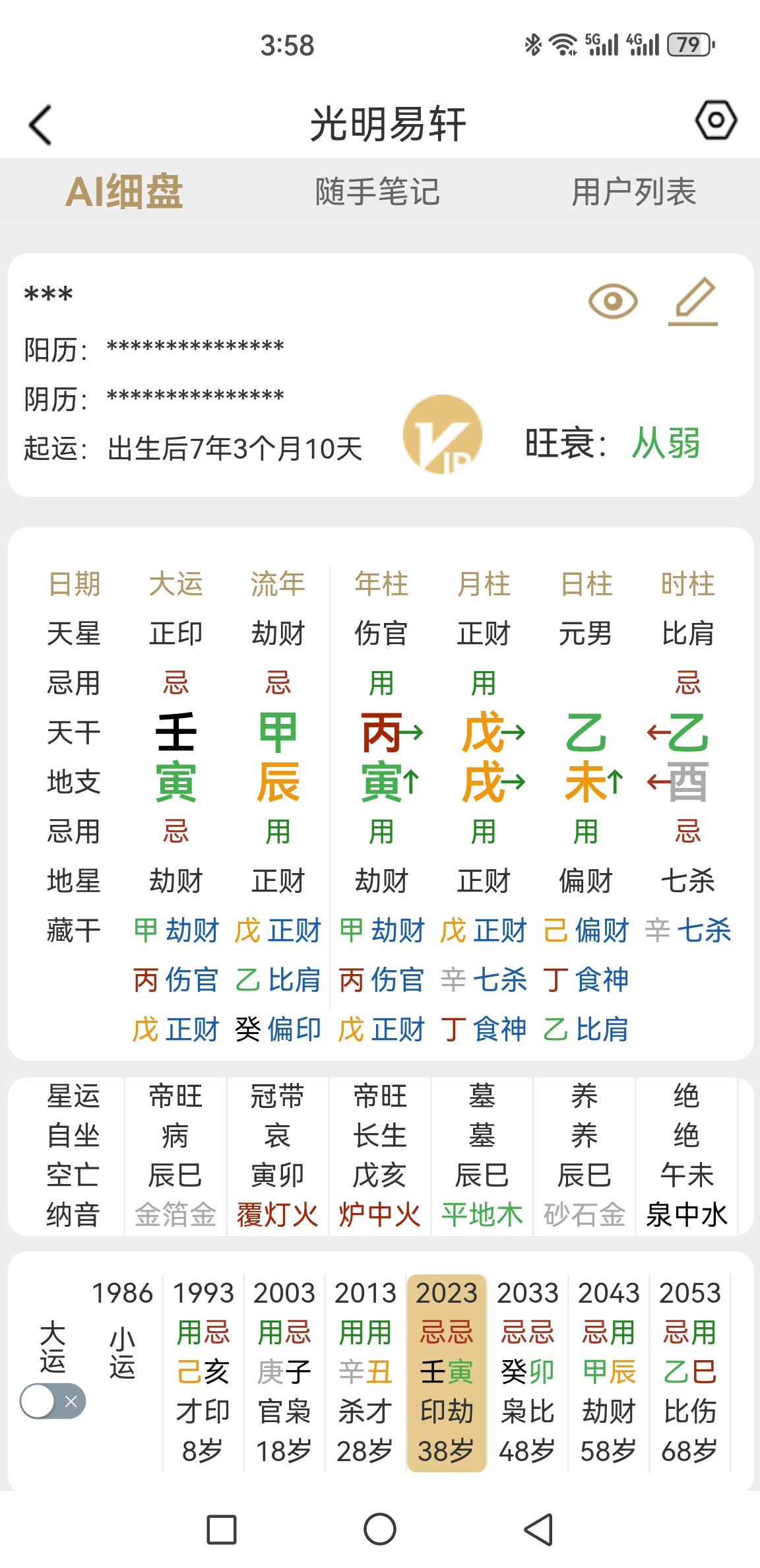Tap the gold VIP badge

pos(443,434)
